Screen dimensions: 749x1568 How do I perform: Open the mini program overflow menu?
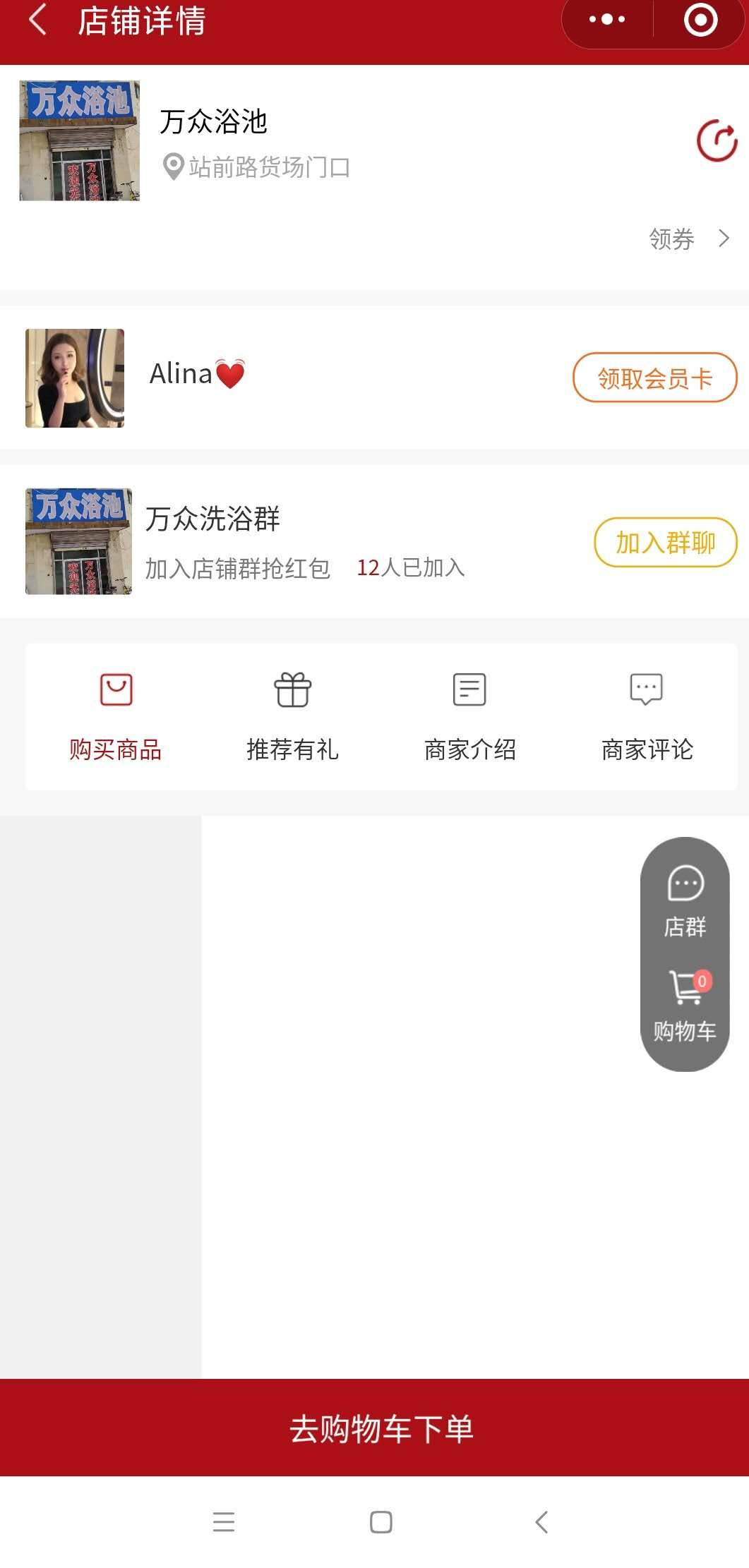tap(607, 20)
